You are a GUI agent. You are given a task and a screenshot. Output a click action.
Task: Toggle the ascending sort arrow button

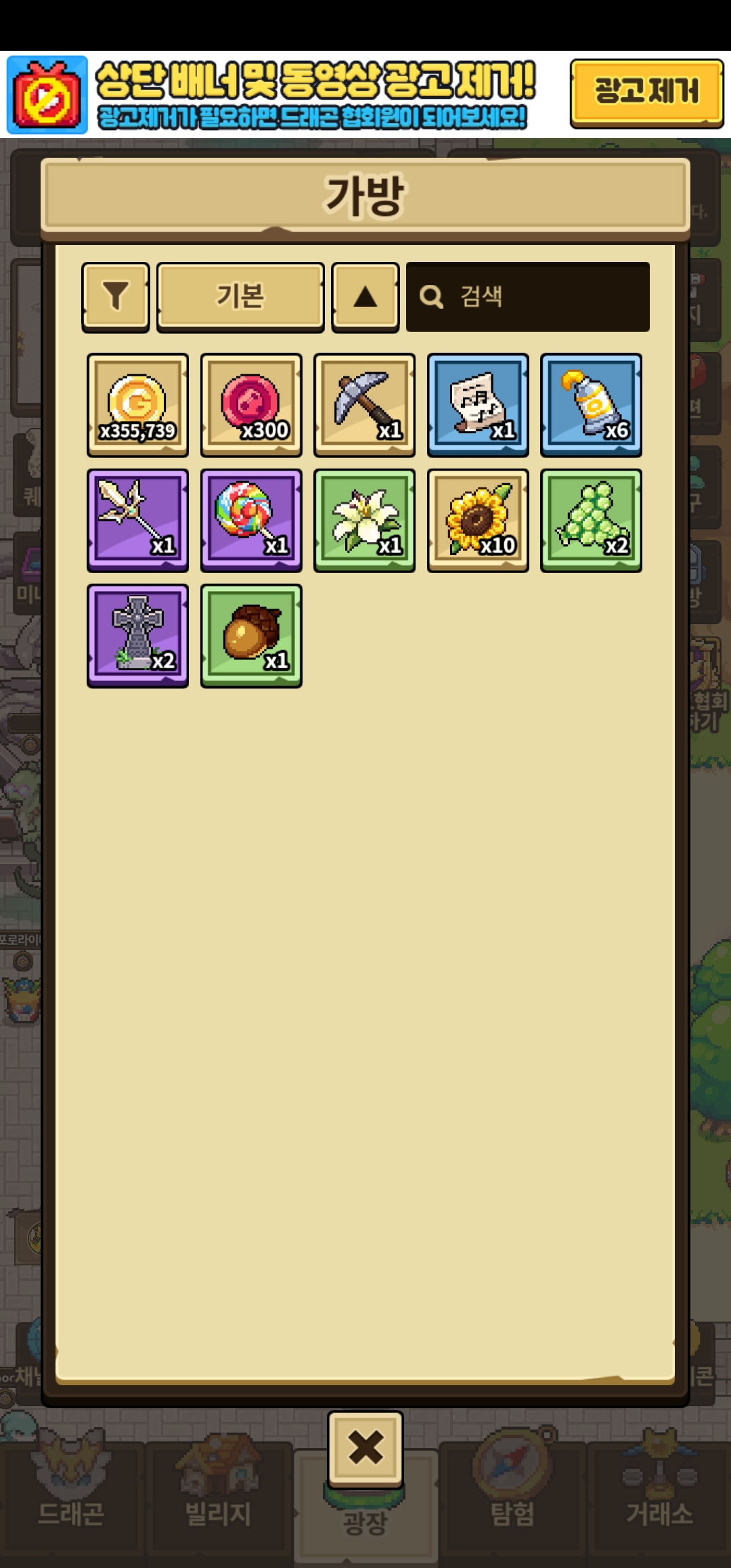point(365,297)
